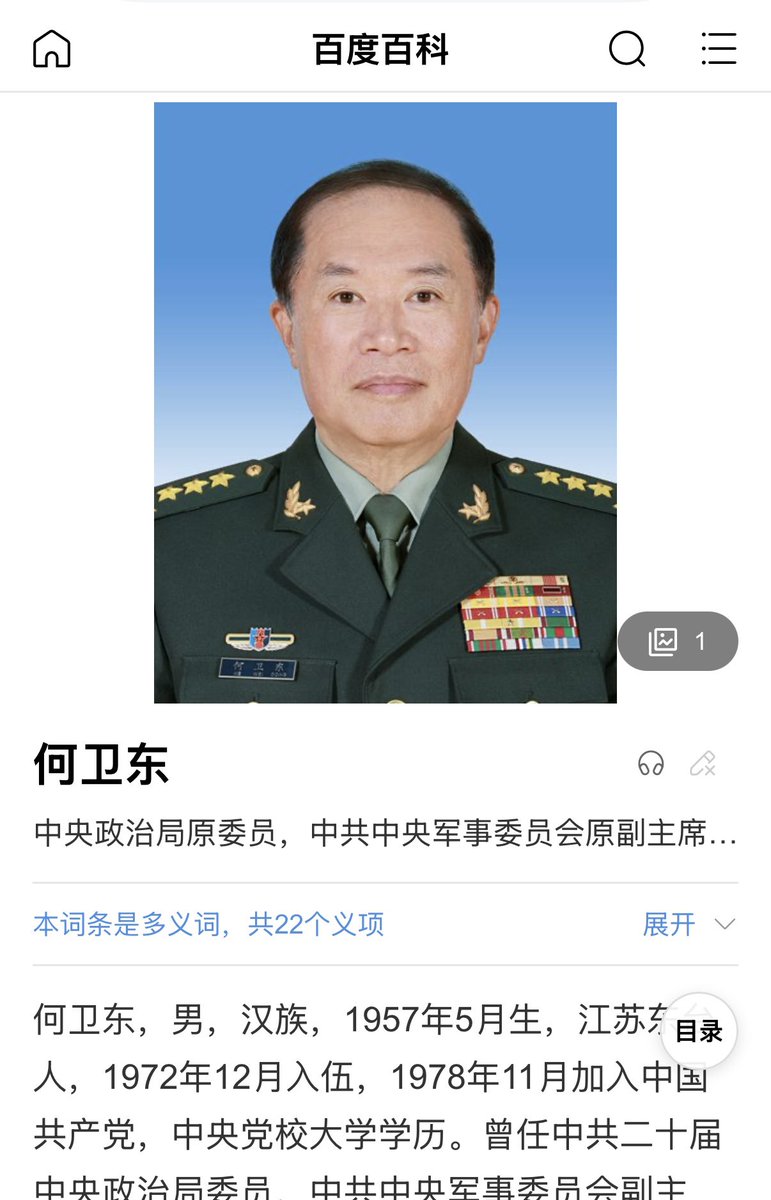Viewport: 771px width, 1200px height.
Task: Expand the 展开 disambiguation list
Action: click(688, 924)
